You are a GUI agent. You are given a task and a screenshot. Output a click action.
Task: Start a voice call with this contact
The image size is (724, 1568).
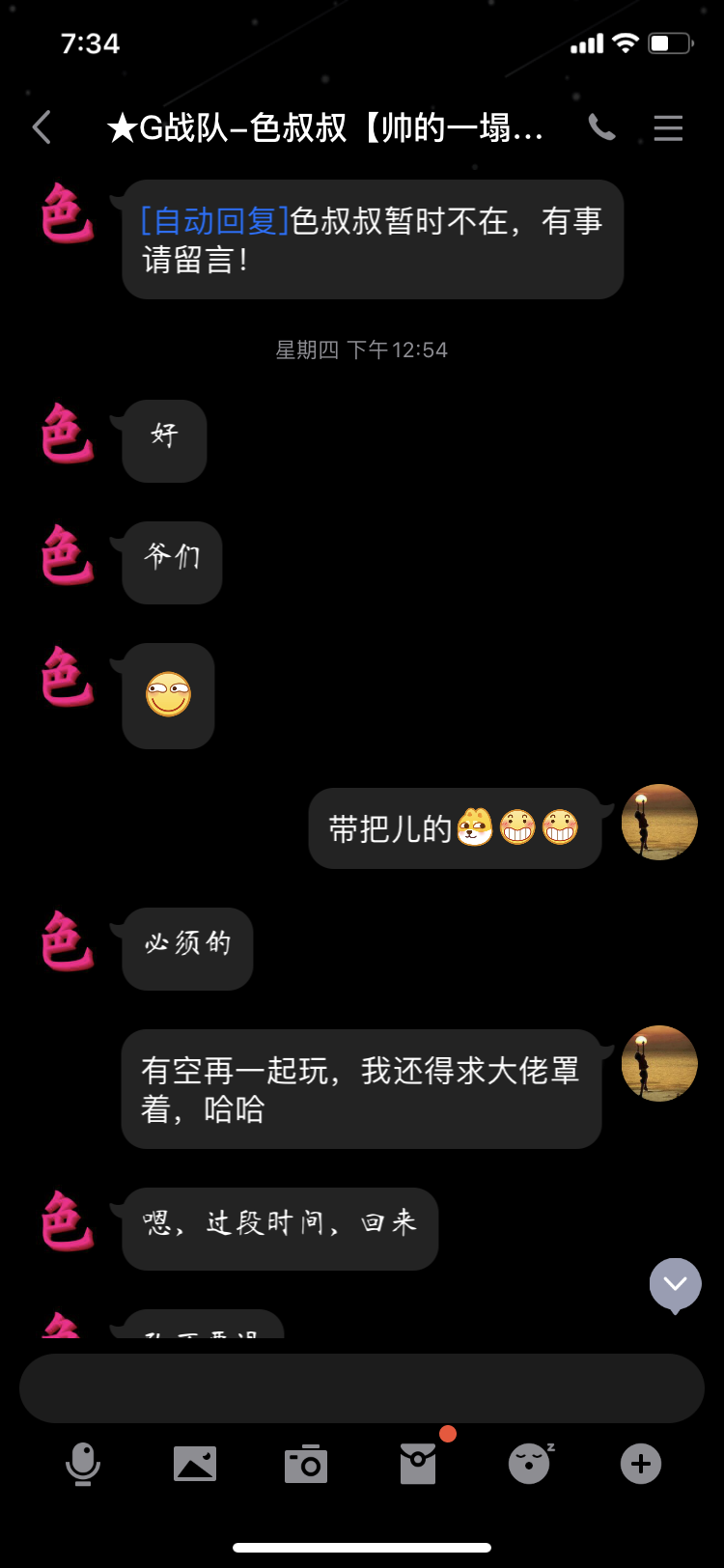(x=601, y=127)
